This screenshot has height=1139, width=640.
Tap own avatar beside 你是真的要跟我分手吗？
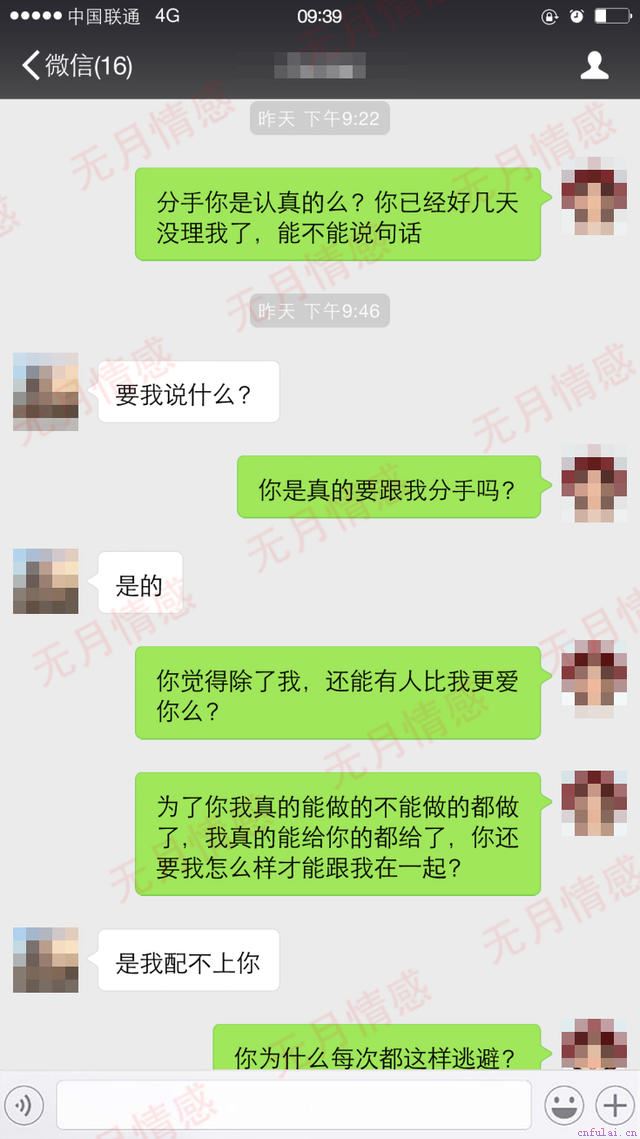click(593, 489)
